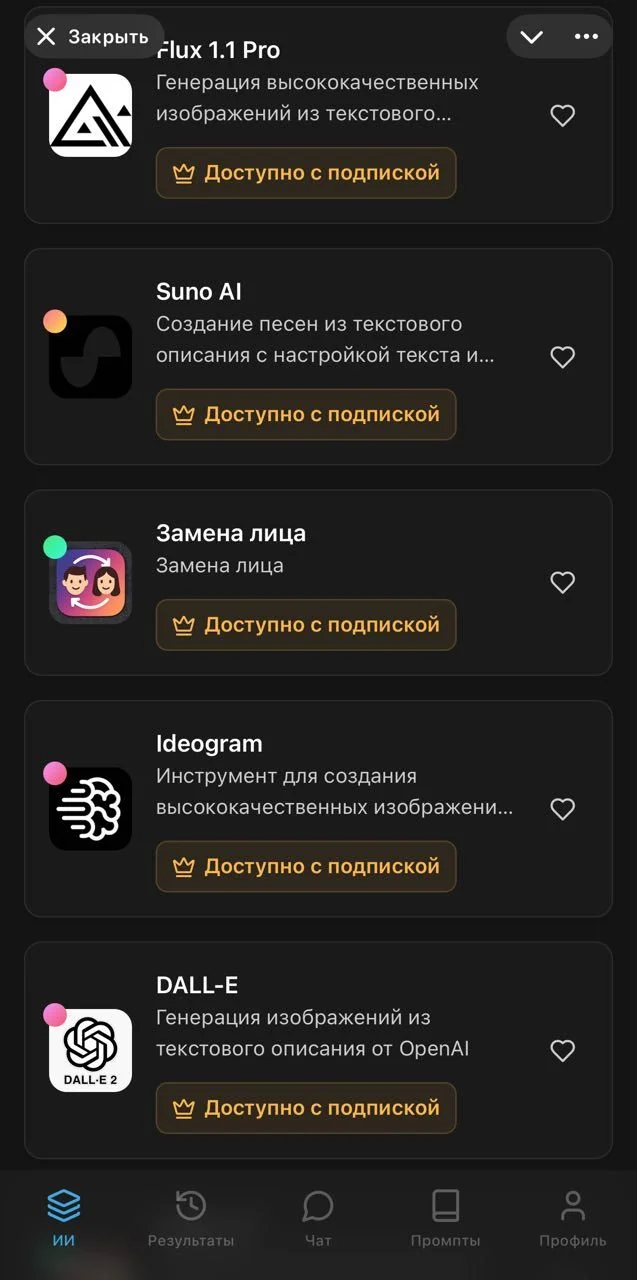Collapse the app with the chevron icon
The image size is (637, 1280).
[531, 37]
